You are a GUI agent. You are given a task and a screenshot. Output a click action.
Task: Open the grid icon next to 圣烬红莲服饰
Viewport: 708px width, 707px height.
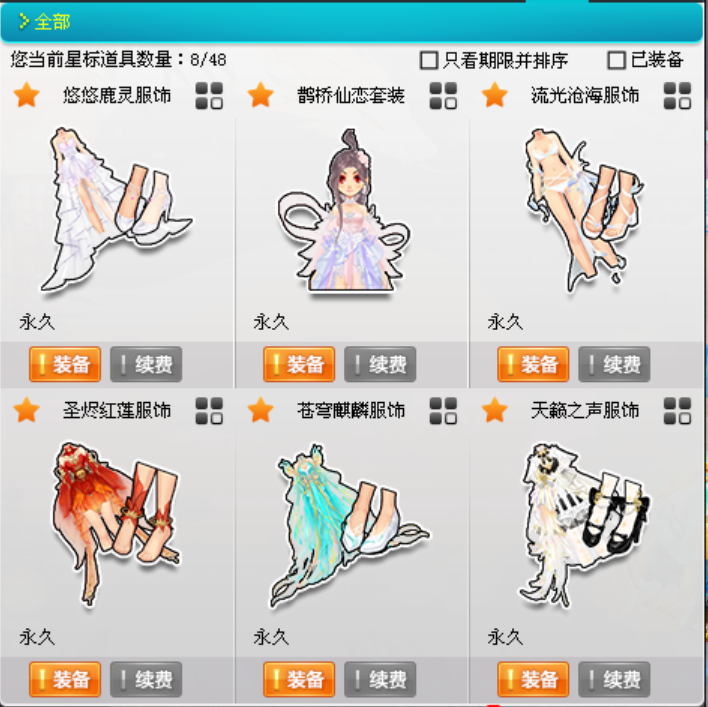[x=209, y=410]
